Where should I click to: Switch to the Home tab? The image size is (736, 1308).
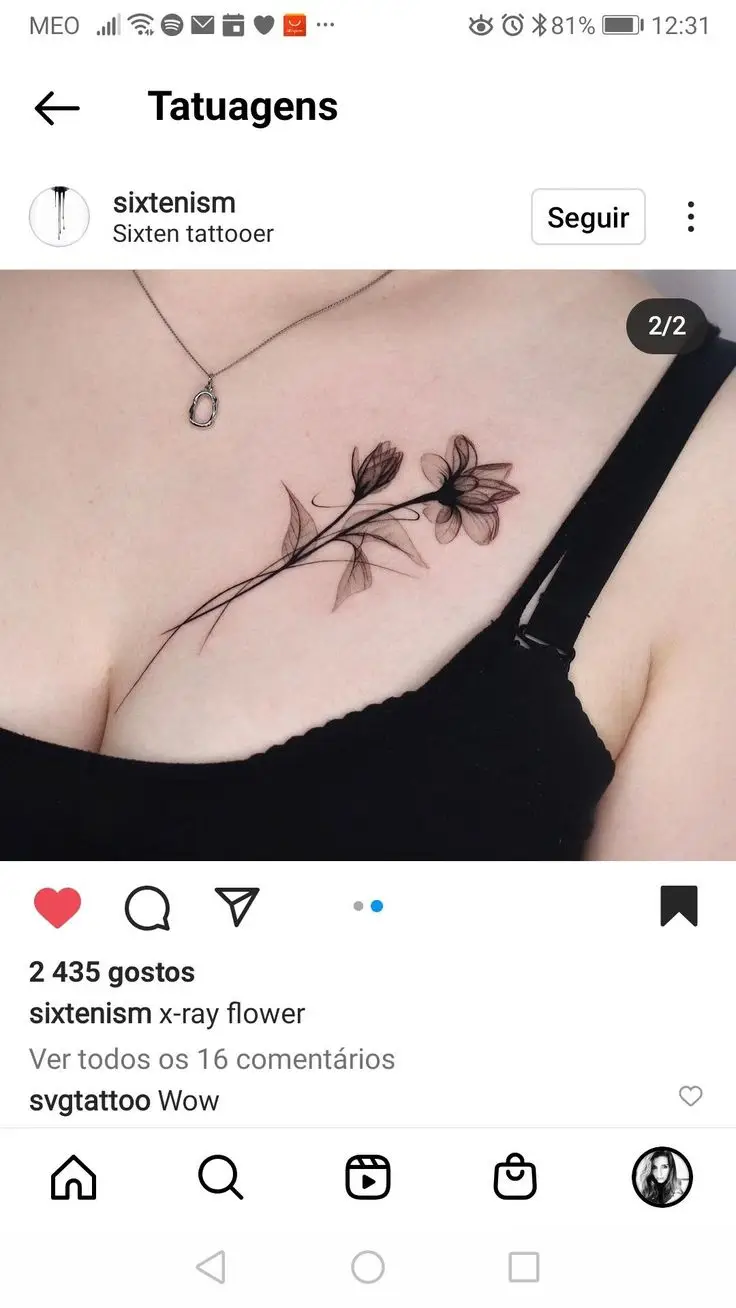coord(73,1177)
